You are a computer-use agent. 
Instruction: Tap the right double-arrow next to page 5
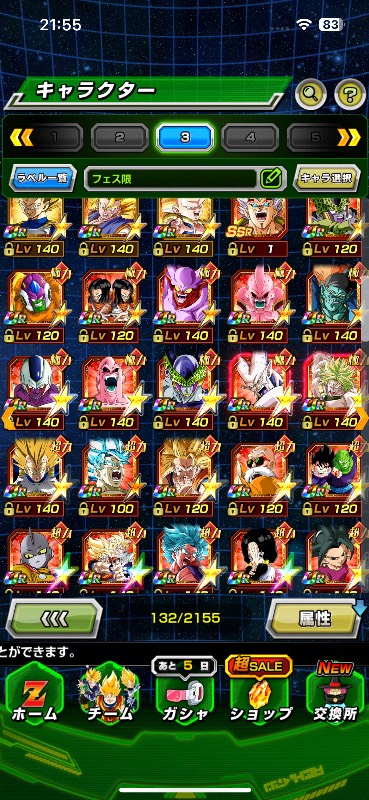349,137
